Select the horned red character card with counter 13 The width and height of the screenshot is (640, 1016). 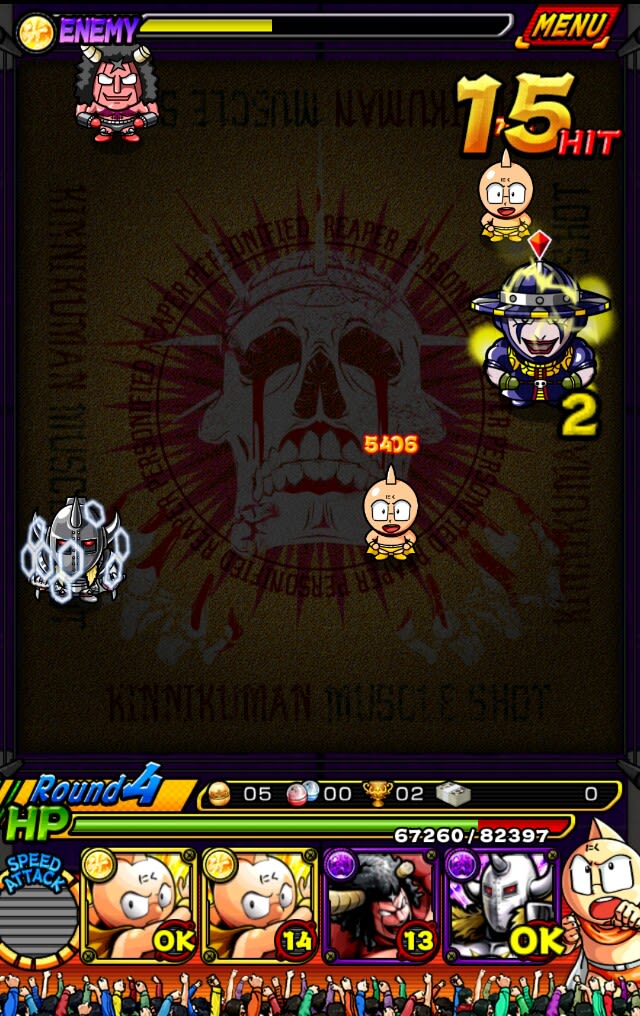380,904
